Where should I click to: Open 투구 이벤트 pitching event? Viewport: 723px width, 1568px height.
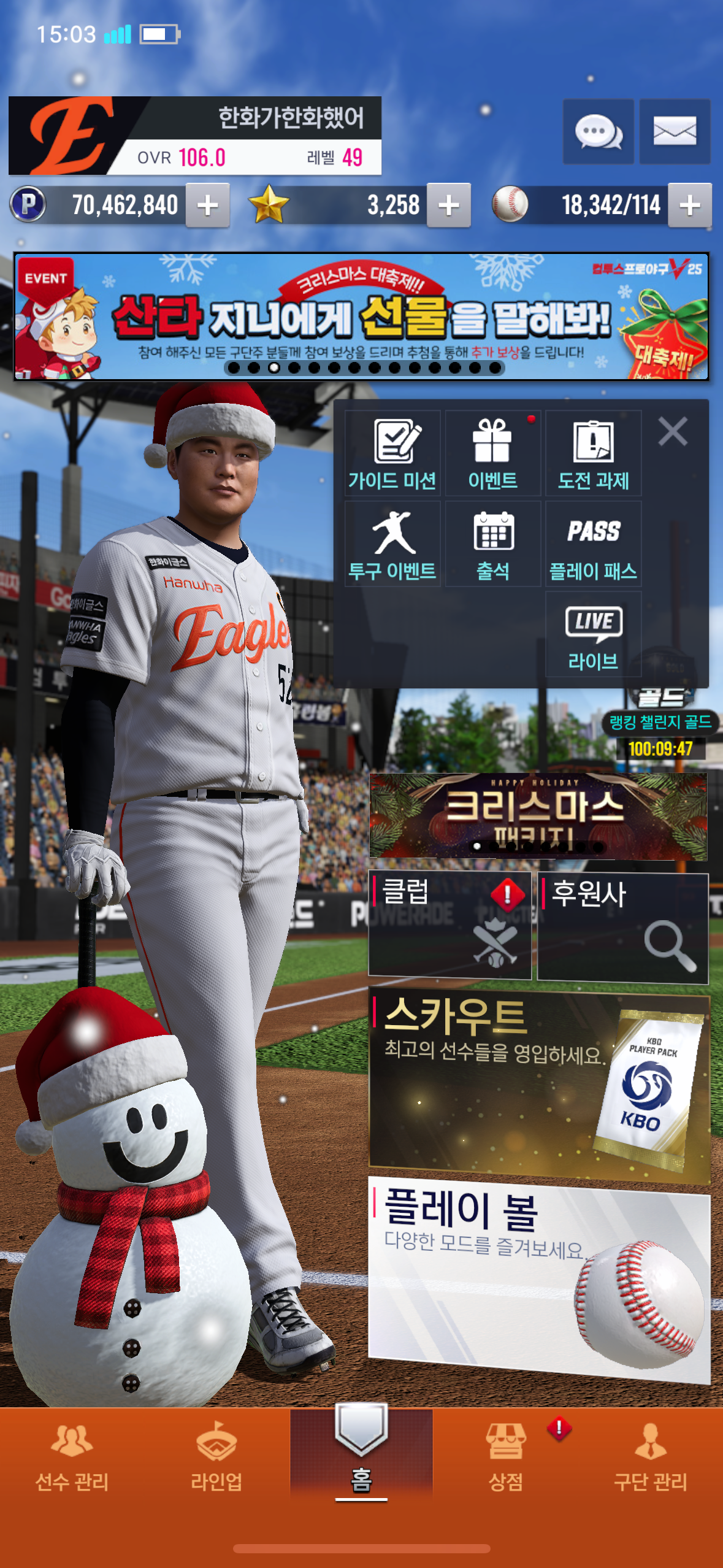point(392,544)
